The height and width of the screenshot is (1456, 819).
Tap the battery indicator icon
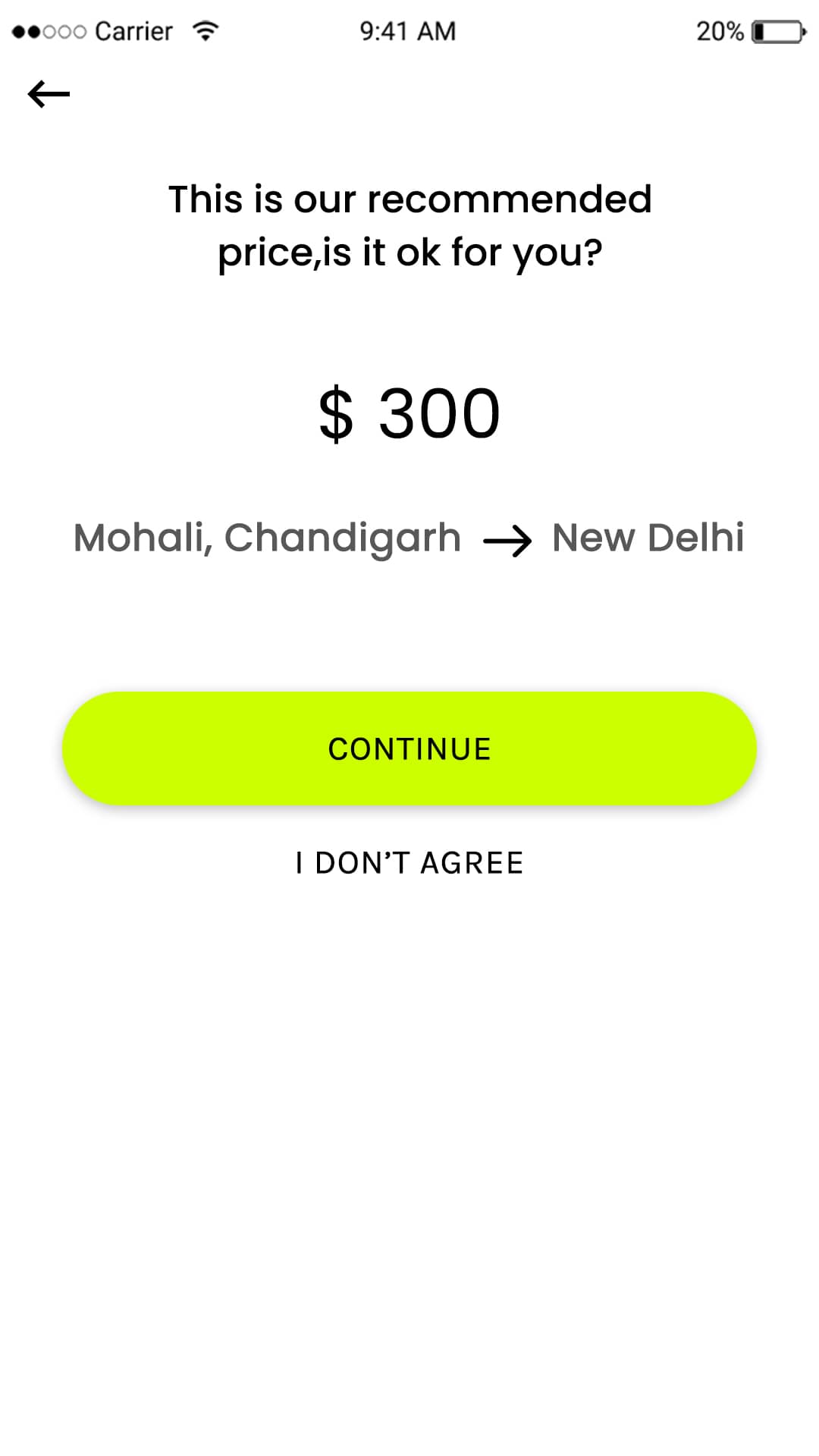pos(773,30)
